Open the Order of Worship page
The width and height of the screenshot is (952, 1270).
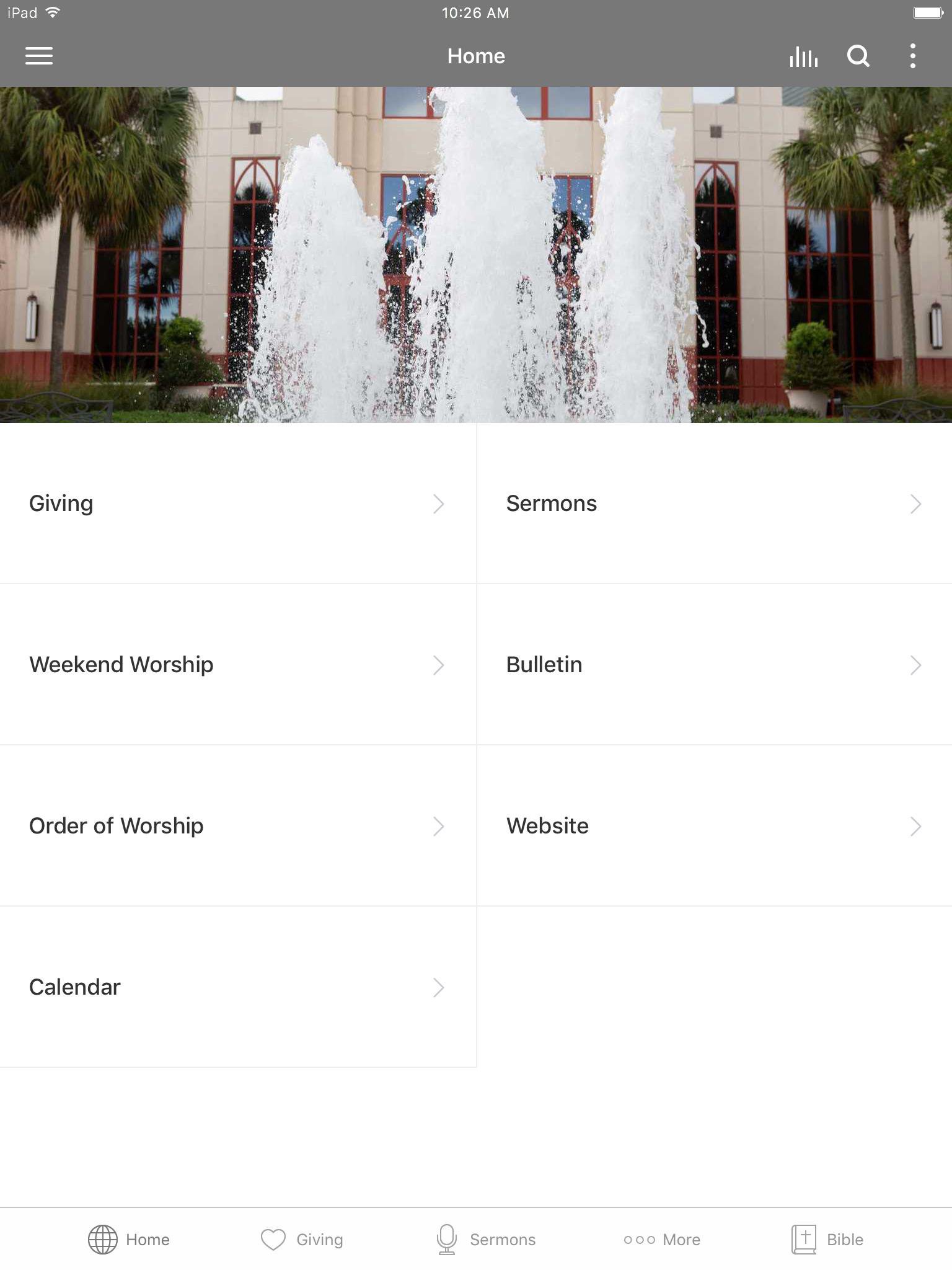[238, 825]
